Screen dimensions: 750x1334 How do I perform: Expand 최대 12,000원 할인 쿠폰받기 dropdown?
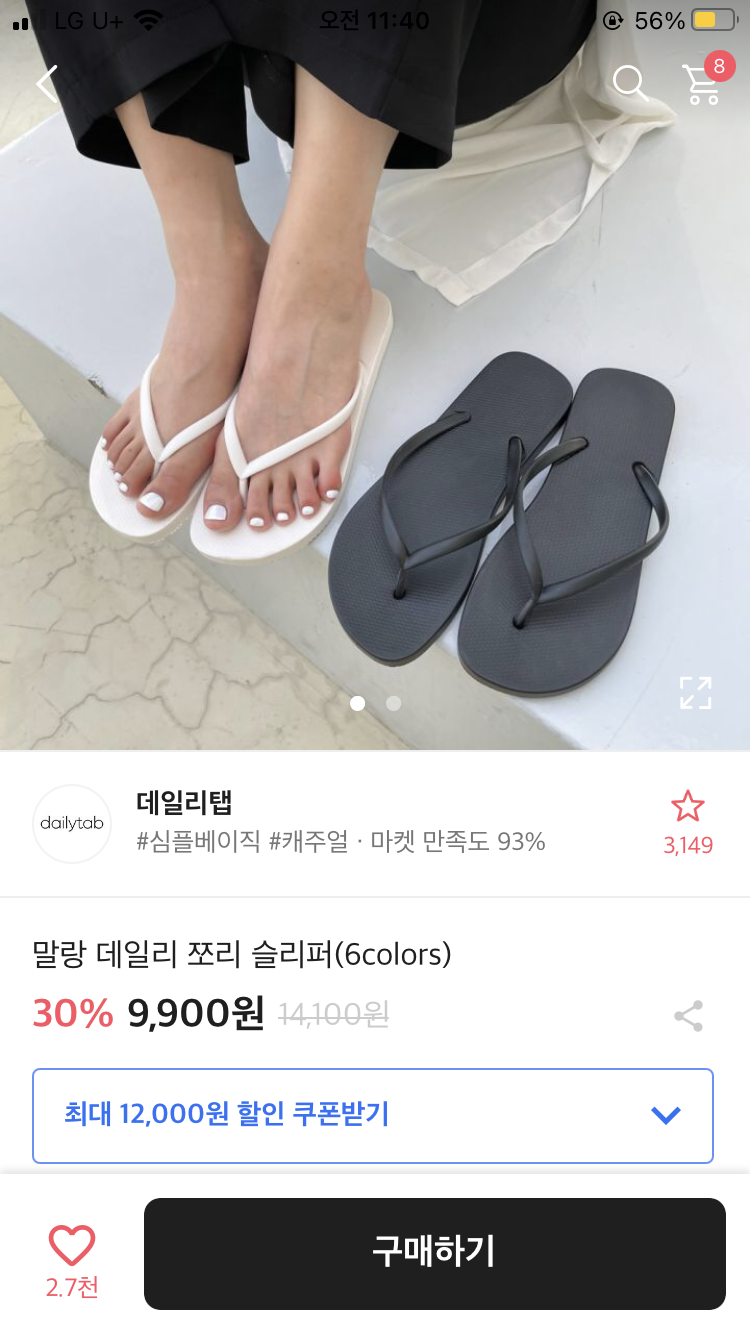(665, 1115)
